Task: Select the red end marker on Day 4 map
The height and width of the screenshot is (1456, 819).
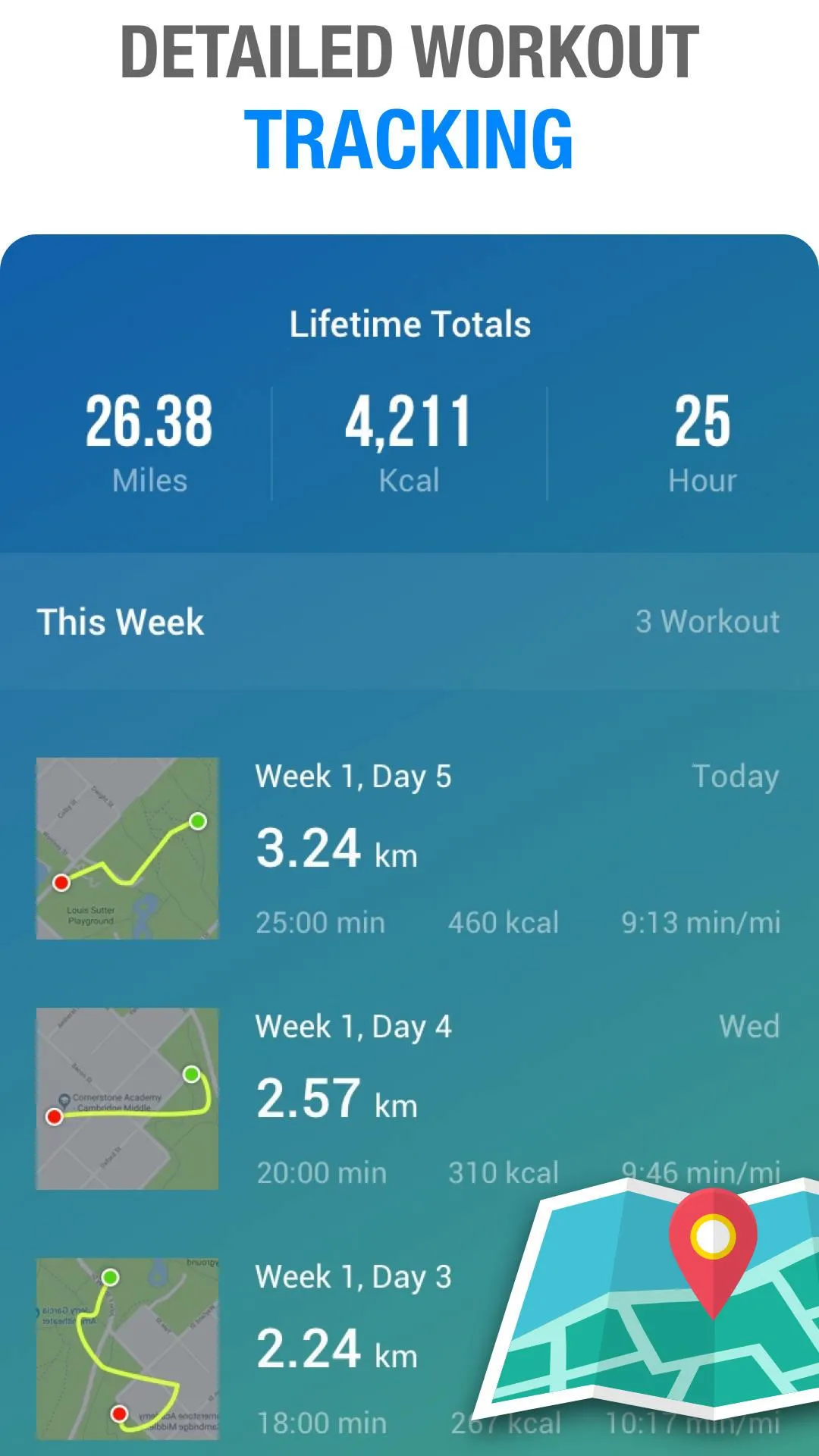Action: point(54,1117)
